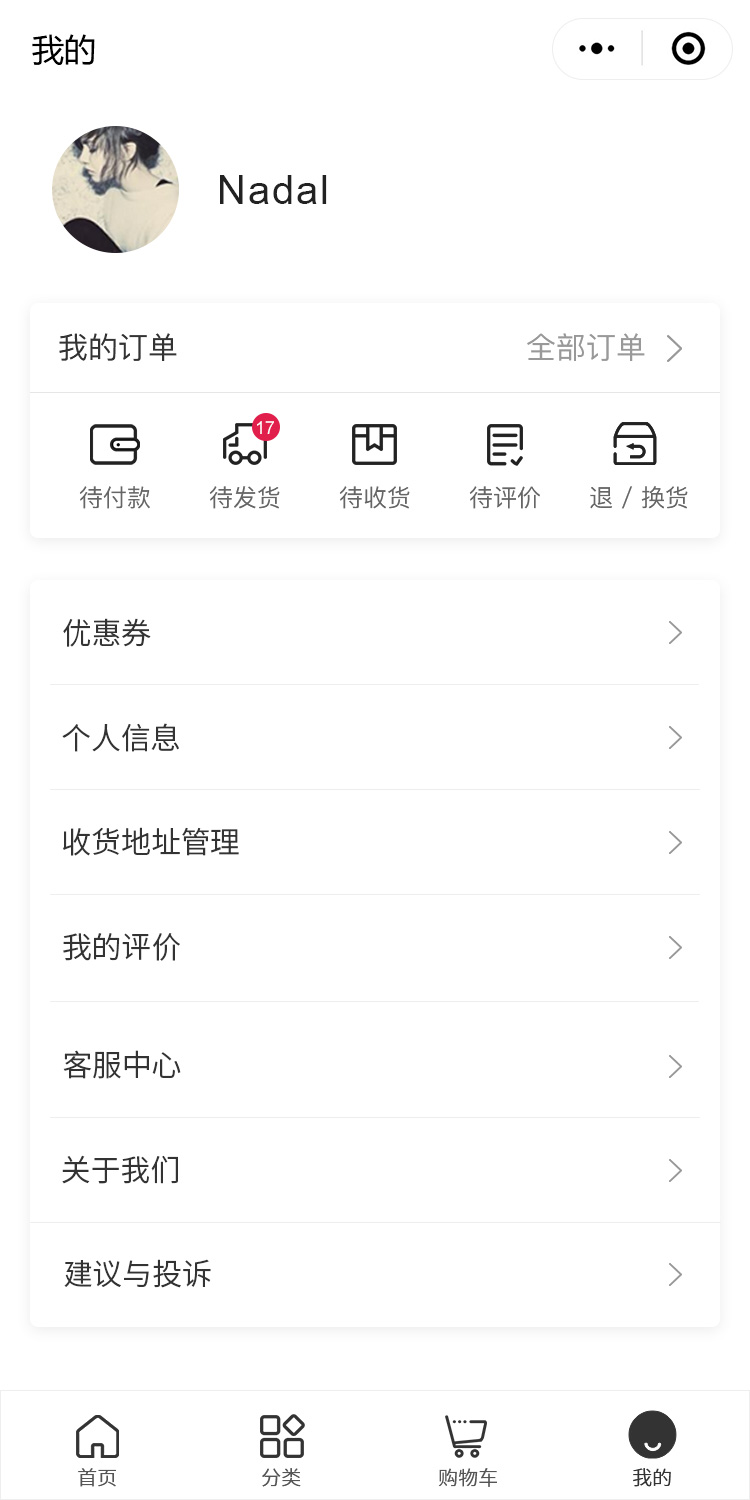The width and height of the screenshot is (750, 1500).
Task: Switch to the 首页 home tab
Action: (97, 1448)
